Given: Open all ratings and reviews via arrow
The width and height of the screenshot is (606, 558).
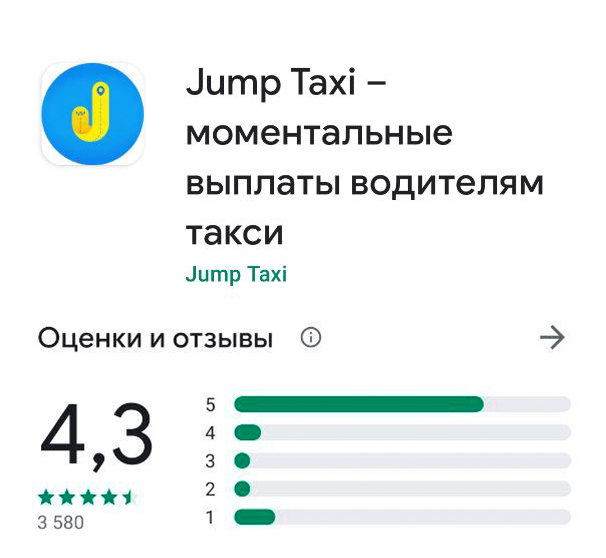Looking at the screenshot, I should [x=552, y=338].
